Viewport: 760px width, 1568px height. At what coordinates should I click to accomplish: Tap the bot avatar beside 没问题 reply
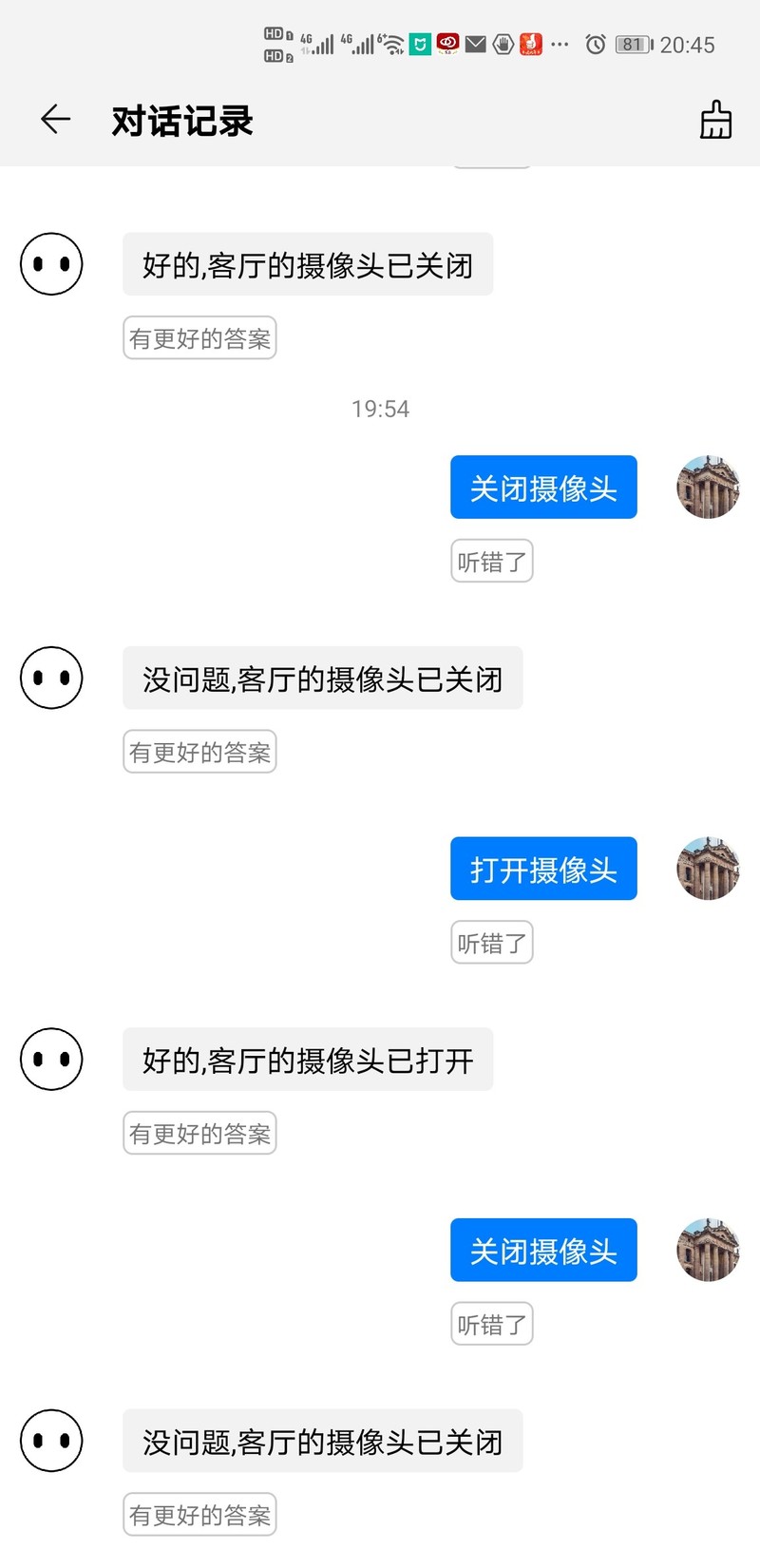[51, 678]
